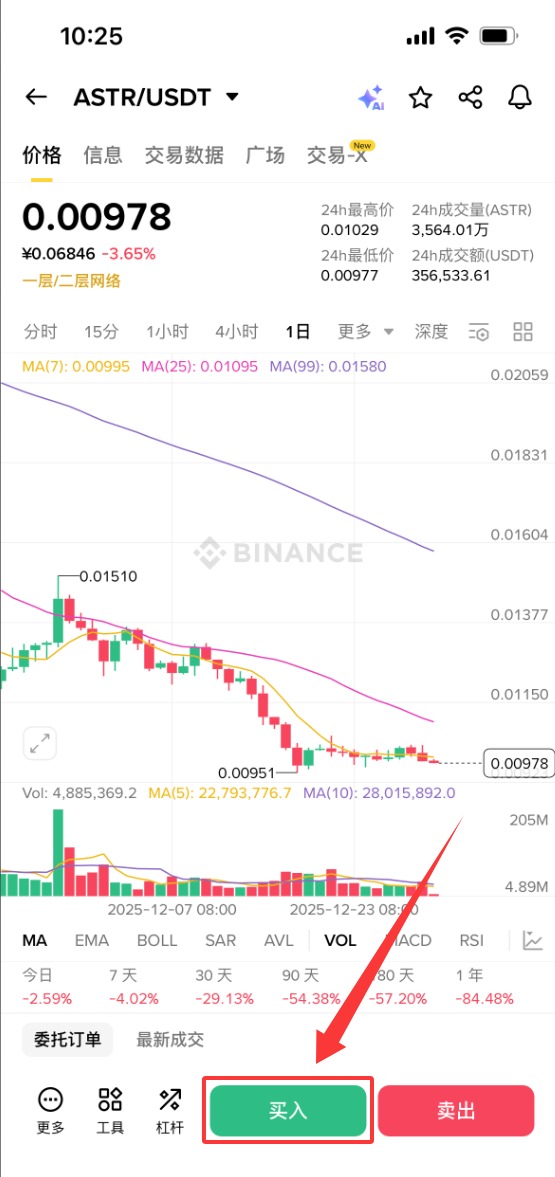Image resolution: width=555 pixels, height=1177 pixels.
Task: Select the 15分 chart interval
Action: coord(101,331)
